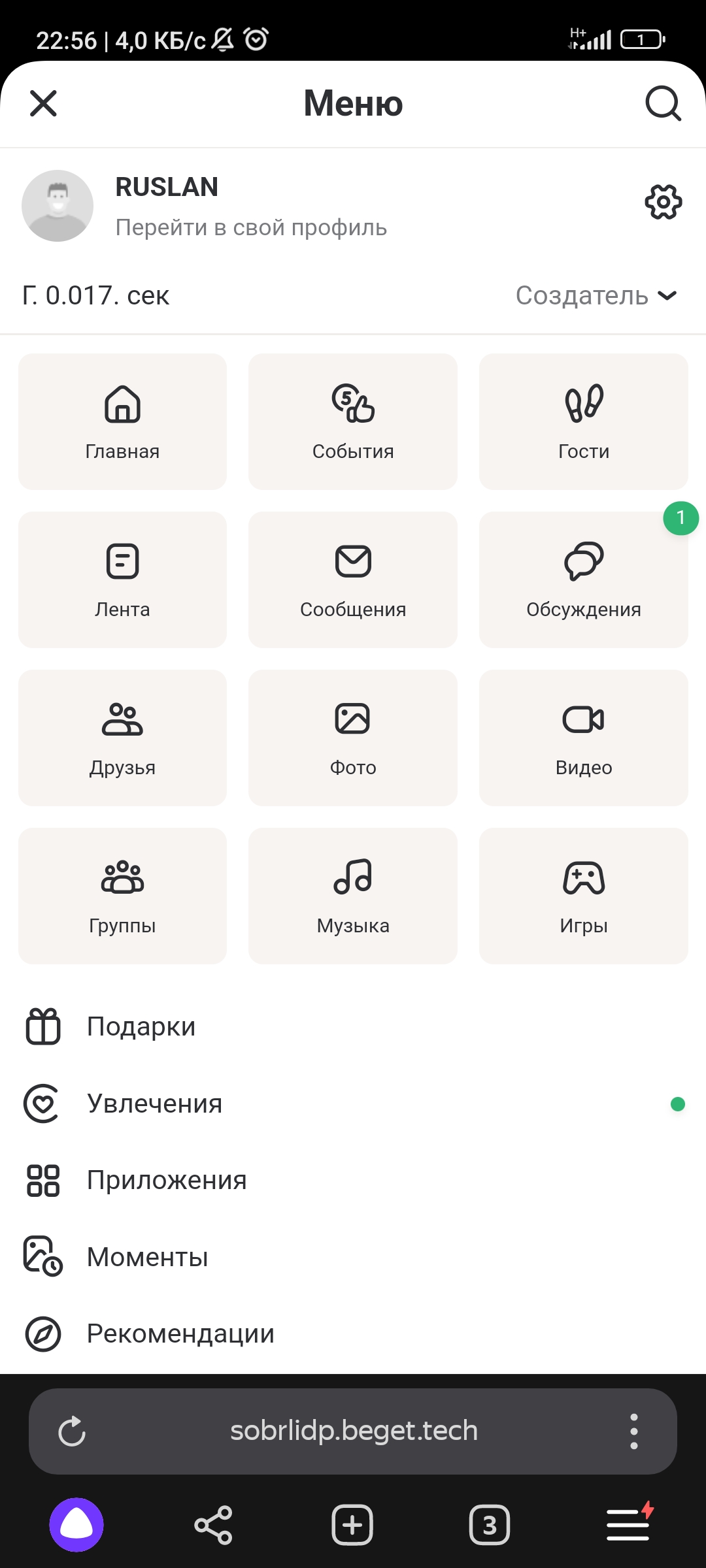Open Обсуждения with one notification
This screenshot has height=1568, width=706.
pyautogui.click(x=583, y=580)
